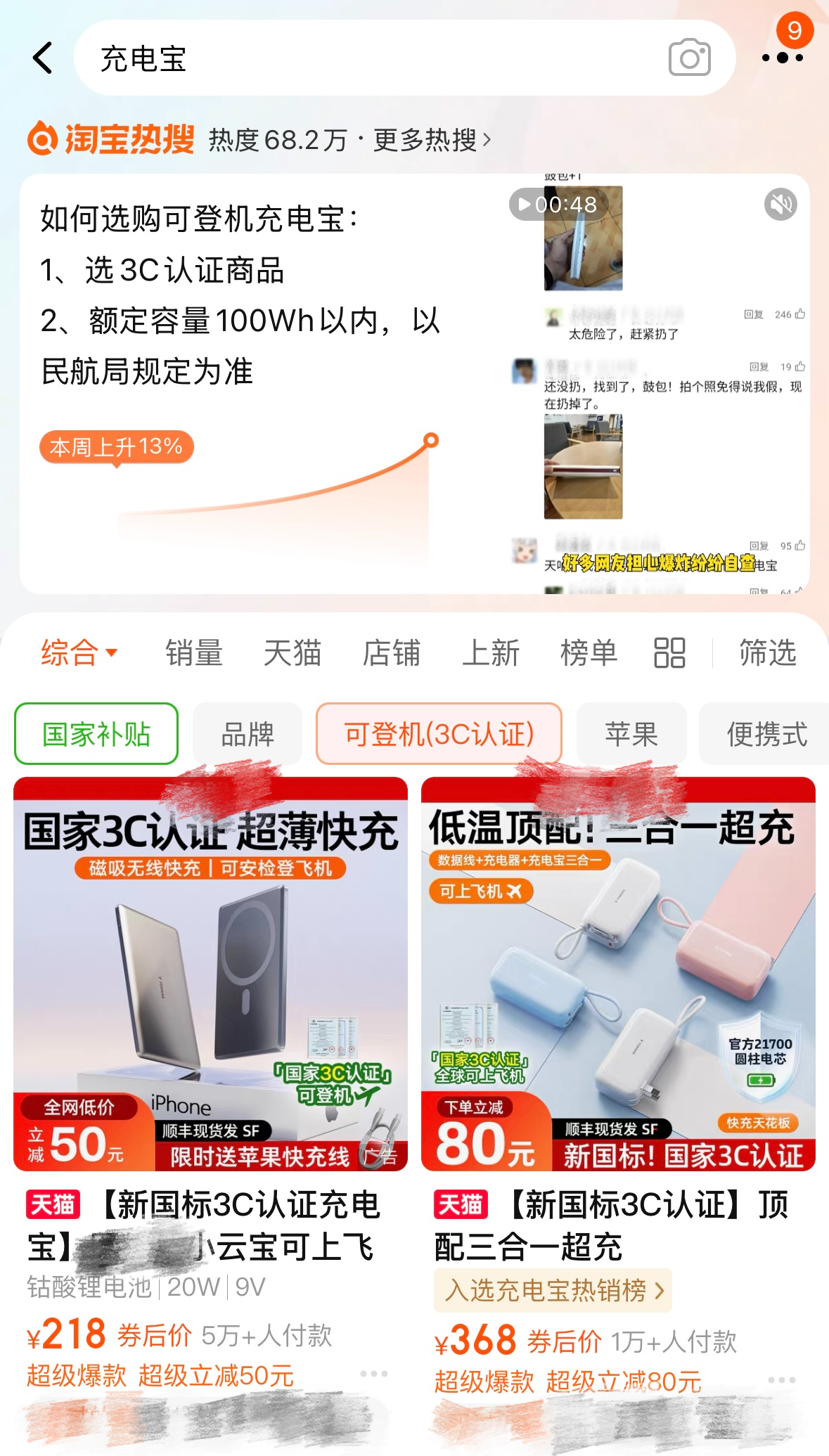Unmute the hot search video

780,205
